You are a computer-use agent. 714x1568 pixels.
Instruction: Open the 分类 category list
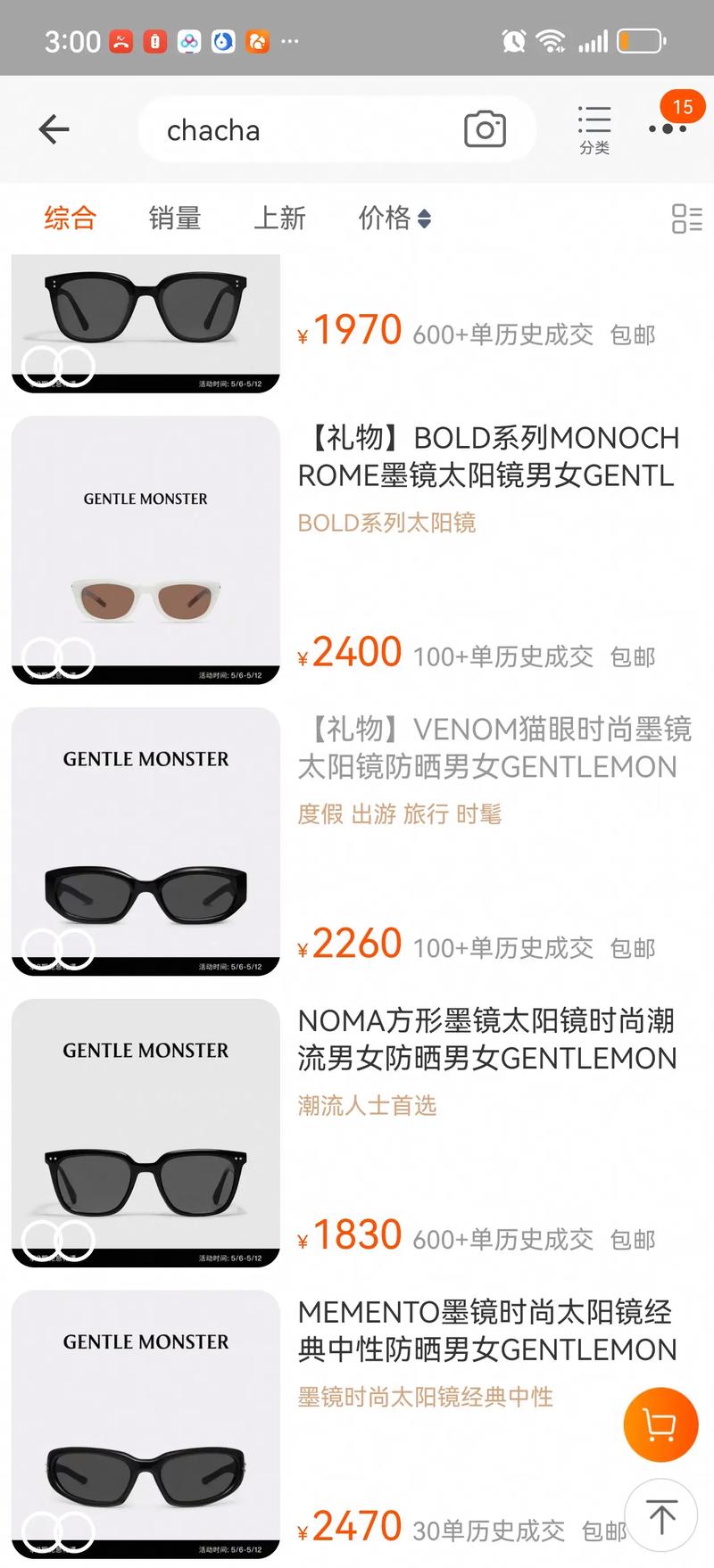[x=594, y=129]
